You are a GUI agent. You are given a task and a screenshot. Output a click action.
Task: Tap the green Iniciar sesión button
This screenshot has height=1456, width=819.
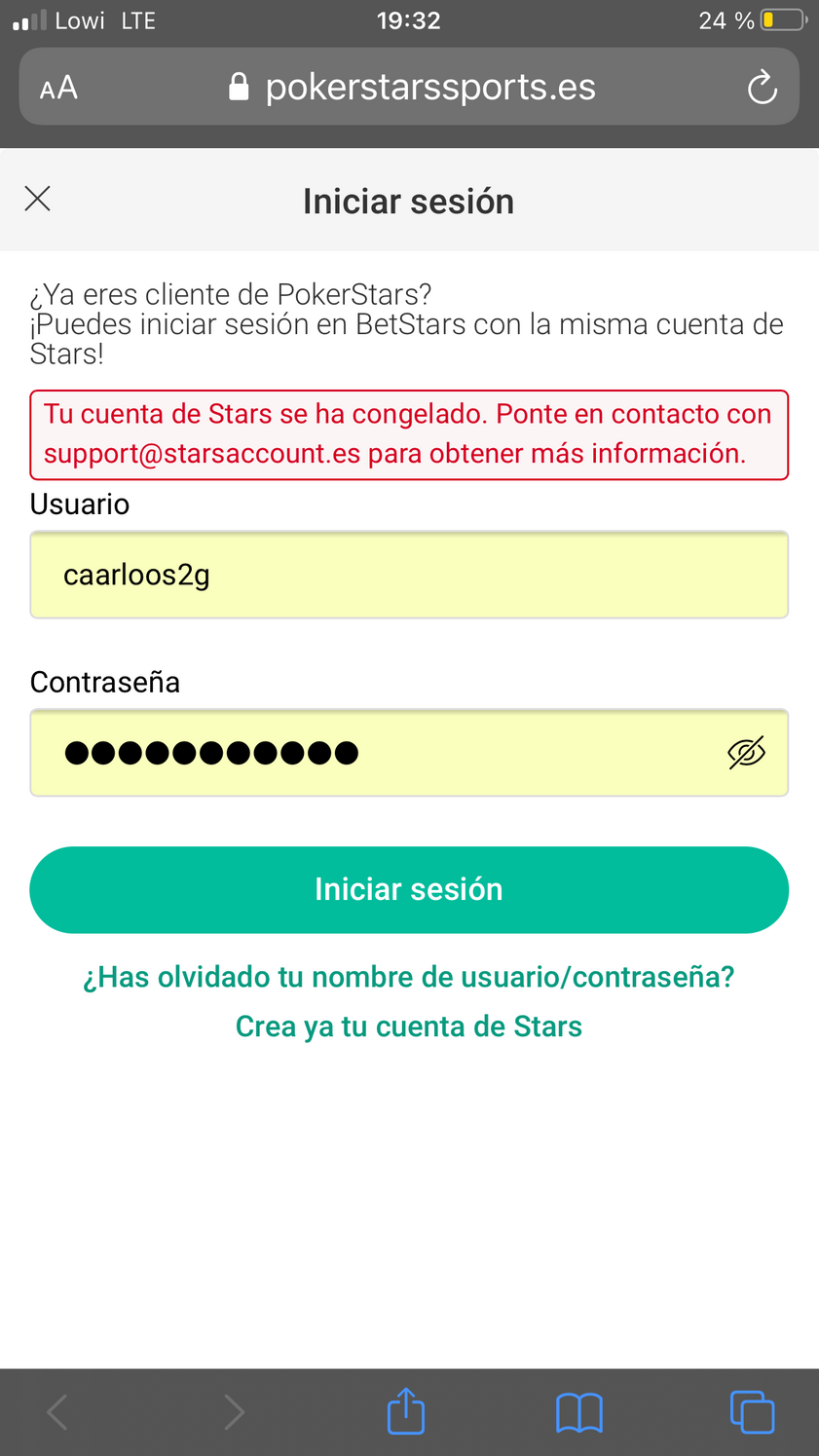[x=409, y=889]
